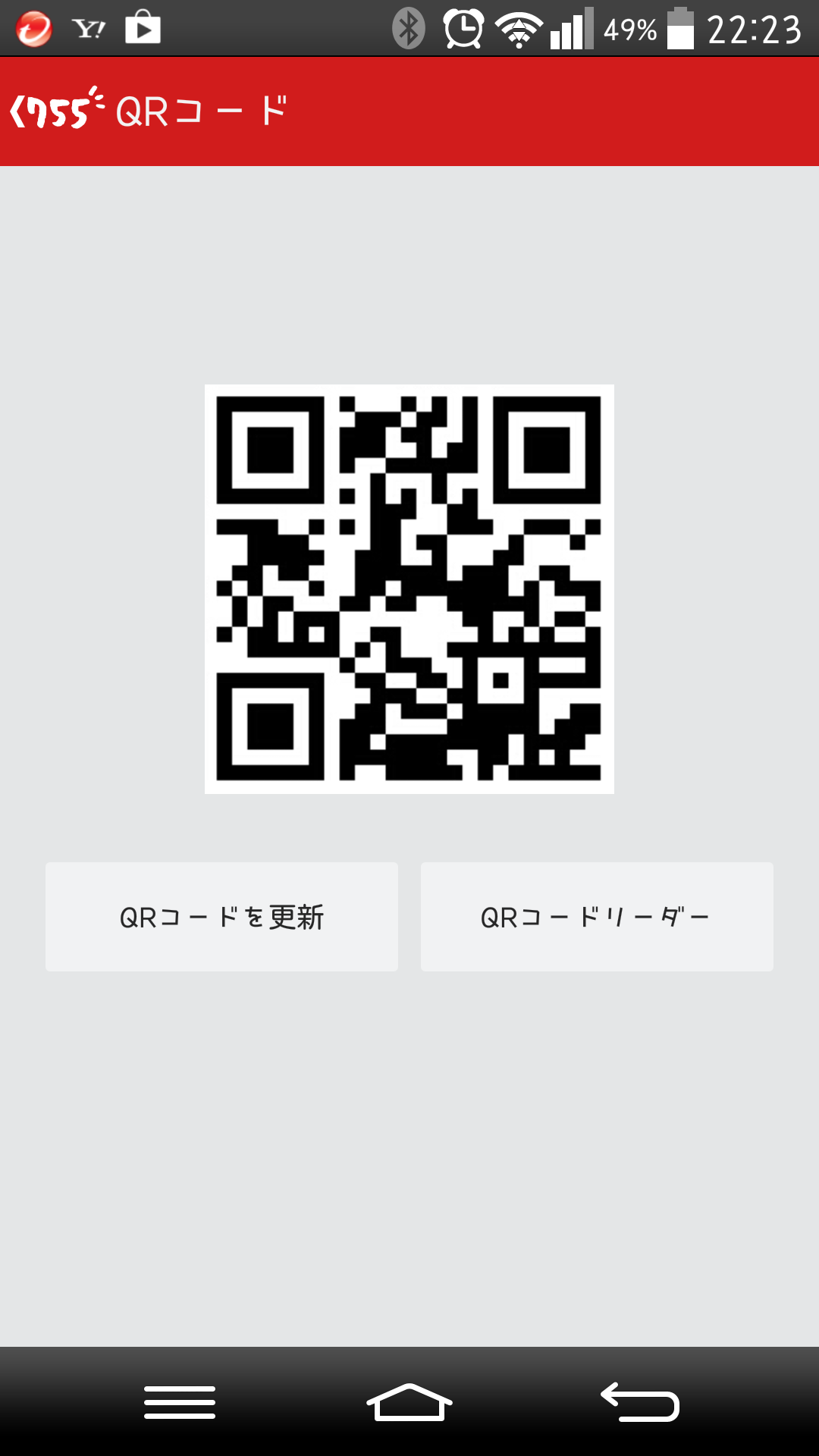
Task: Select the alarm clock status icon
Action: click(x=464, y=28)
